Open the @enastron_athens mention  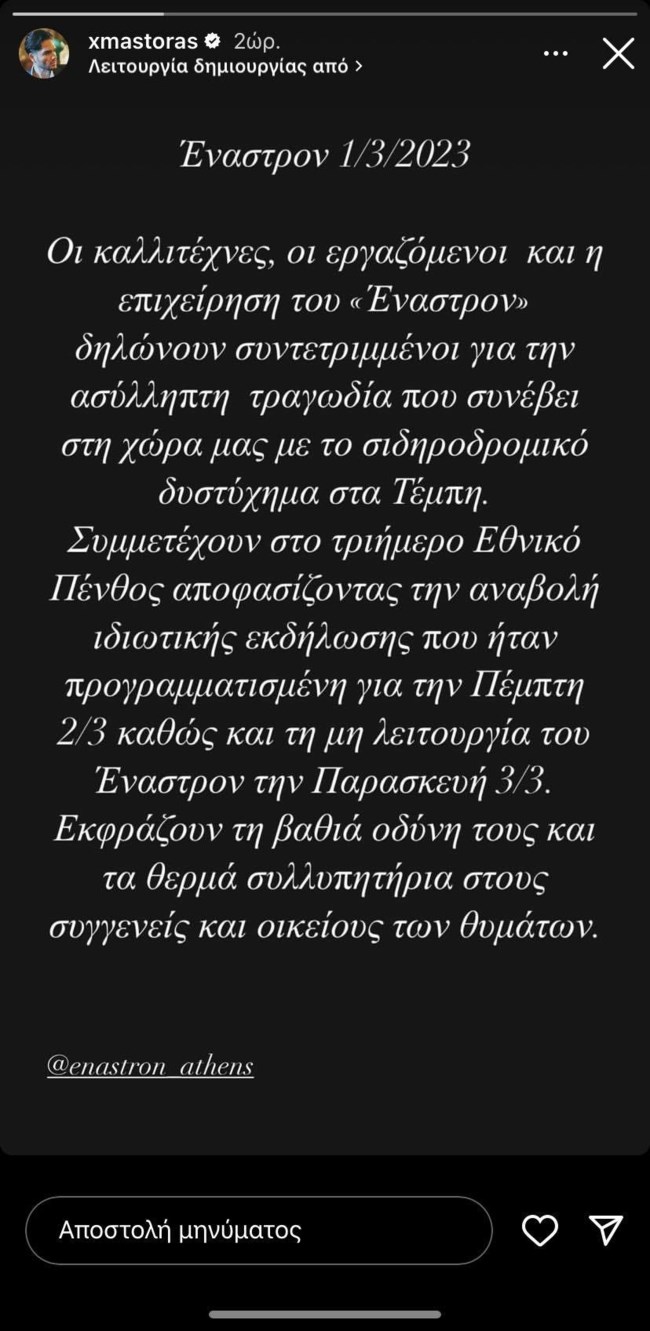(150, 1066)
